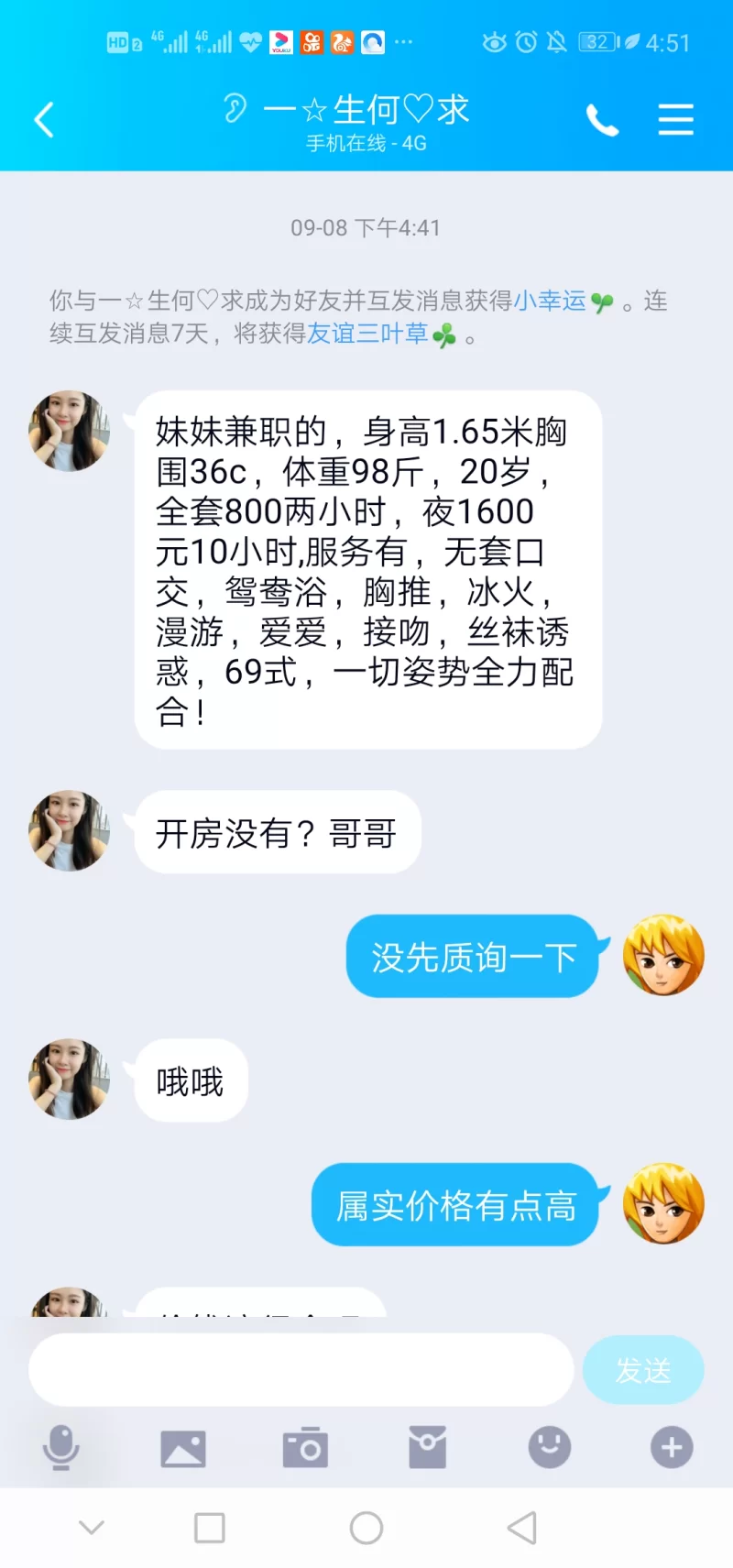The width and height of the screenshot is (733, 1568).
Task: Open the emoji panel
Action: coord(550,1448)
